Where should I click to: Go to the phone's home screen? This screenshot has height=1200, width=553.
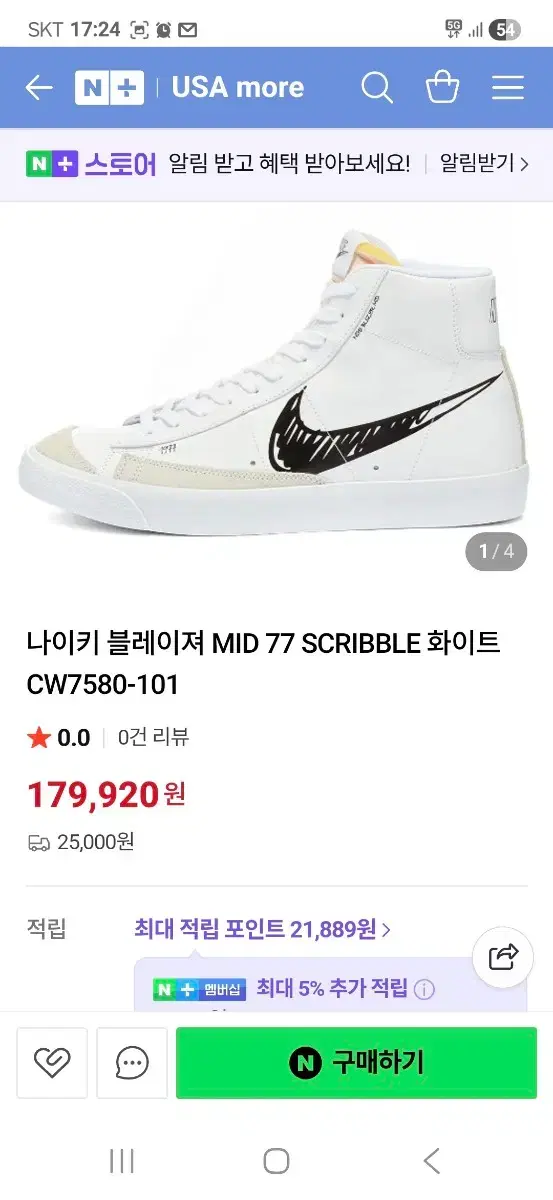(x=276, y=1161)
